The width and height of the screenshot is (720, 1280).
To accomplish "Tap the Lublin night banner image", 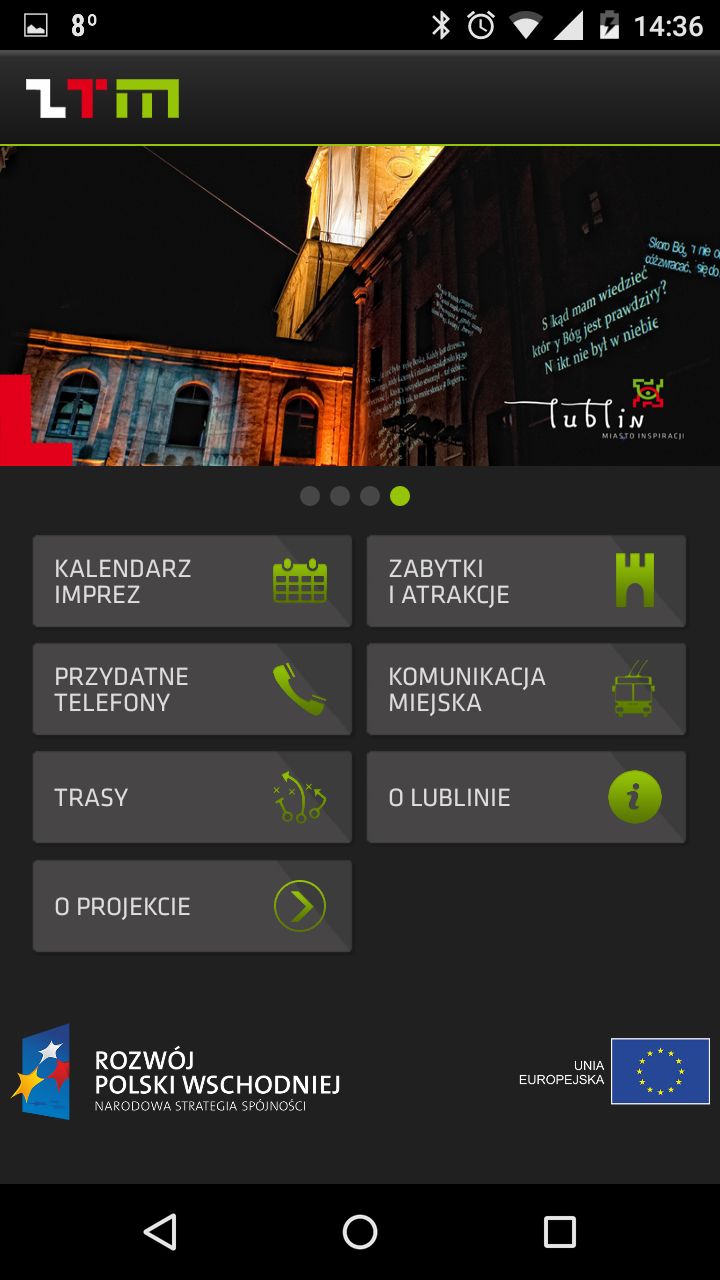I will point(360,306).
